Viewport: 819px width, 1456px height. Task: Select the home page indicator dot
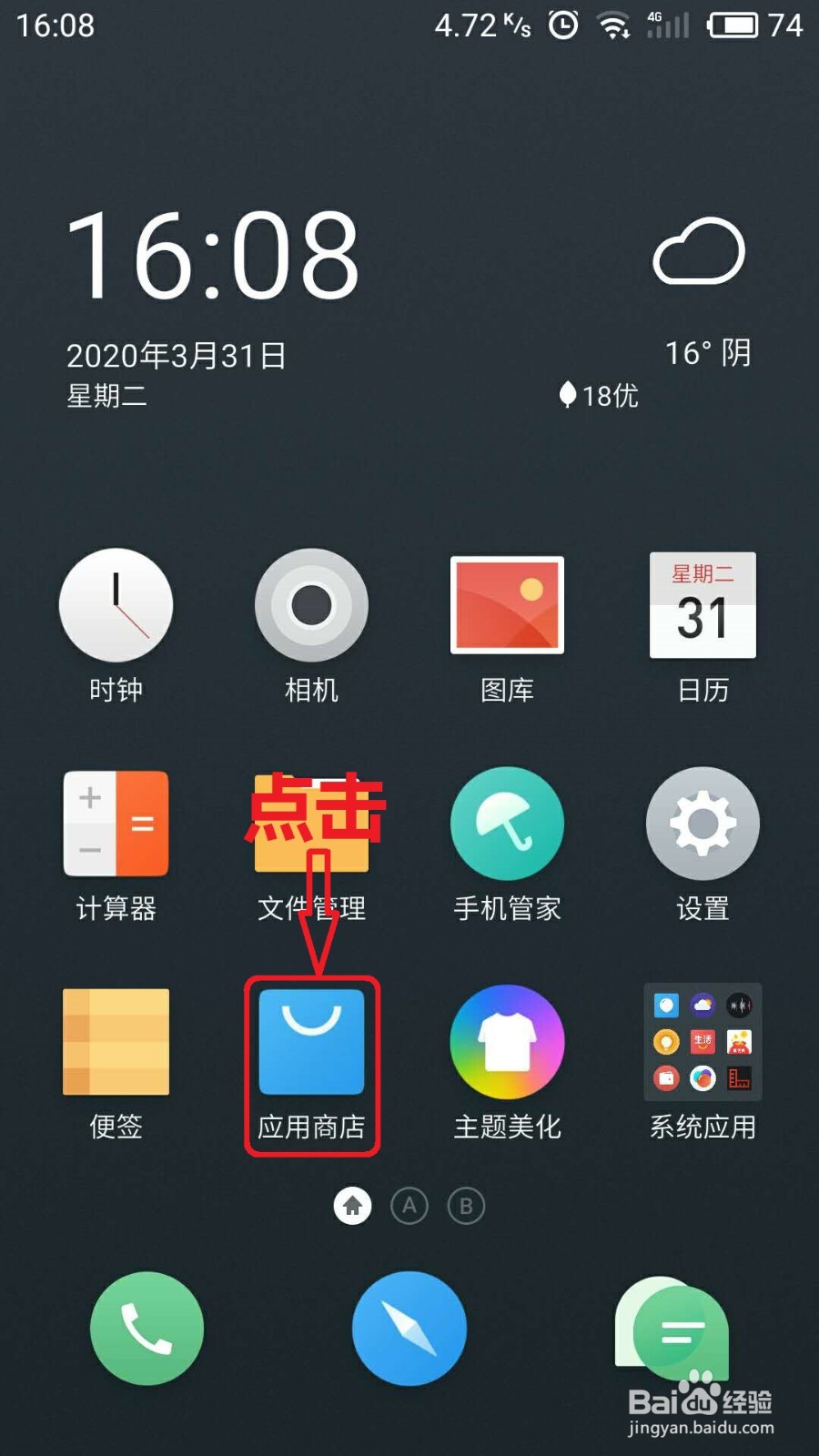click(352, 1206)
